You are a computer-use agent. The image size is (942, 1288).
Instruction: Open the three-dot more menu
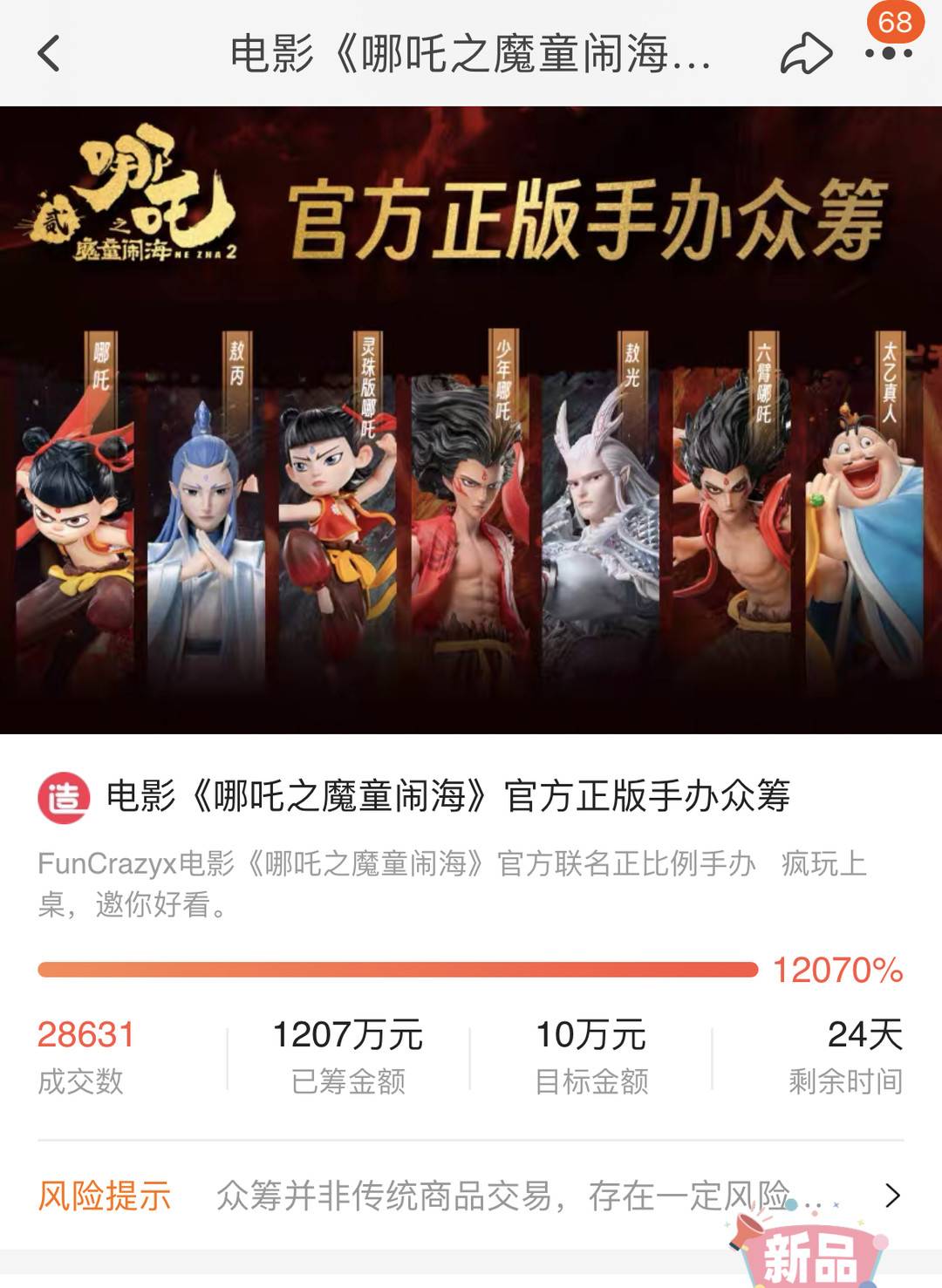click(889, 53)
